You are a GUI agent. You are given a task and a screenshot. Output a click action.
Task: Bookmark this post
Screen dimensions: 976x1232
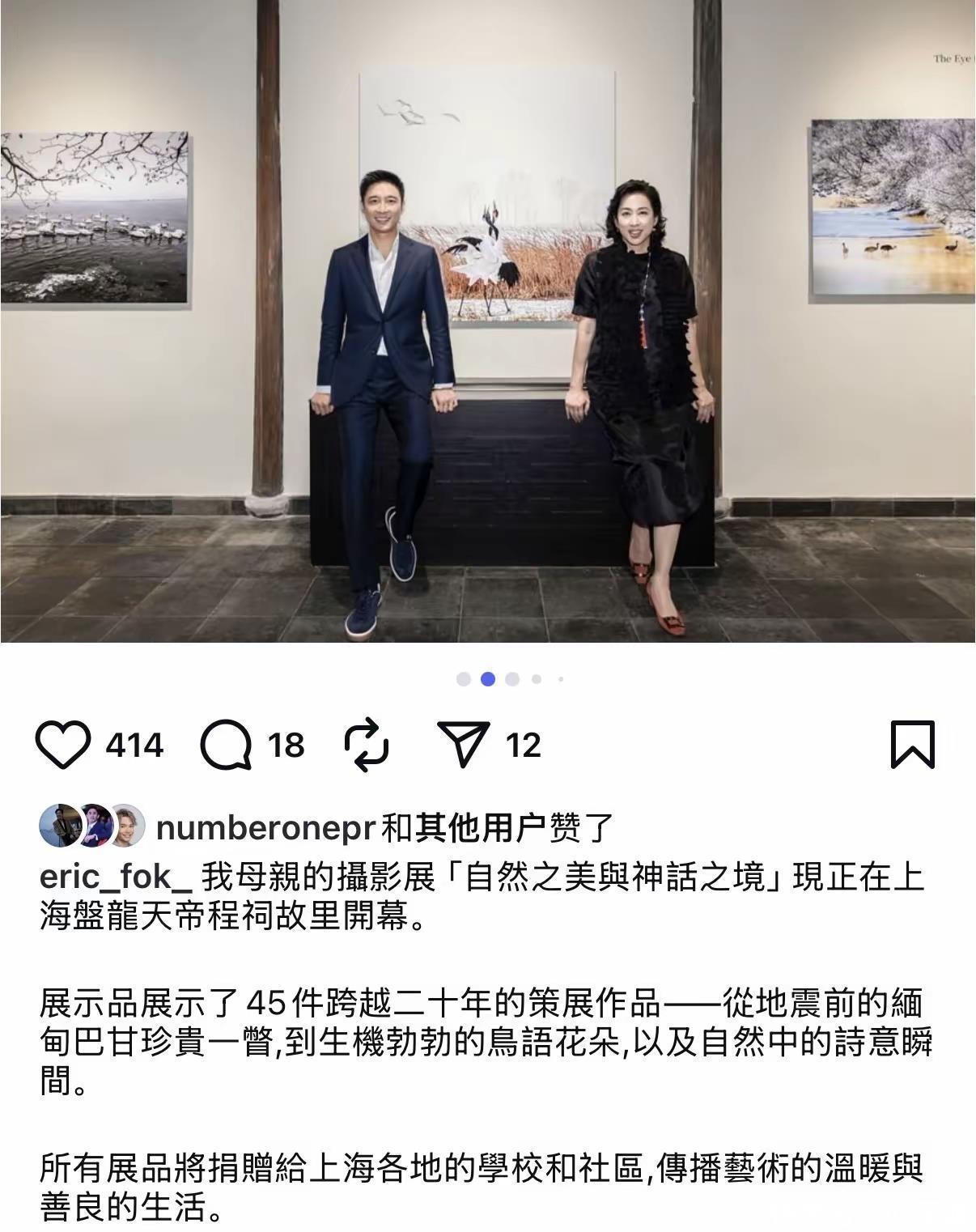pos(912,744)
